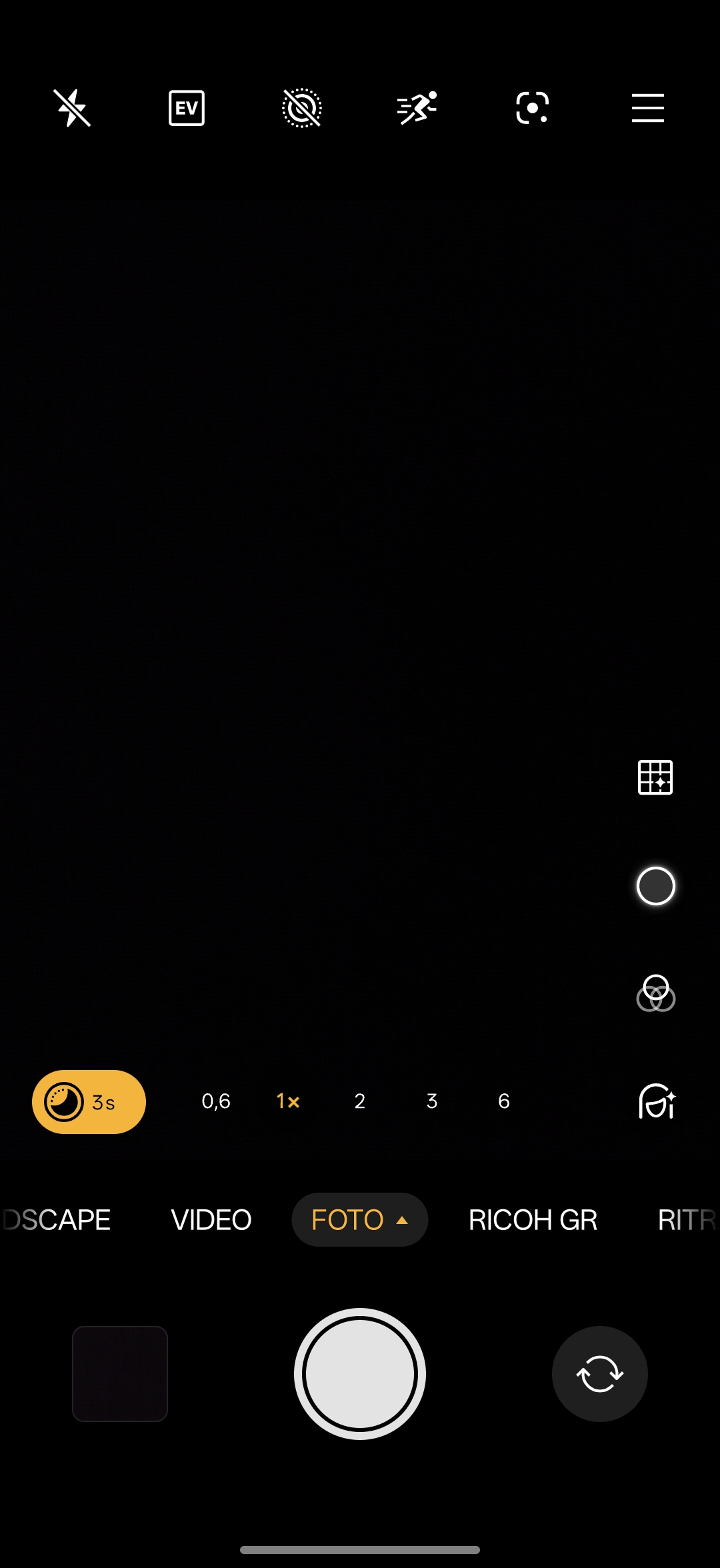Toggle the AI composition grid
720x1568 pixels.
[x=655, y=777]
